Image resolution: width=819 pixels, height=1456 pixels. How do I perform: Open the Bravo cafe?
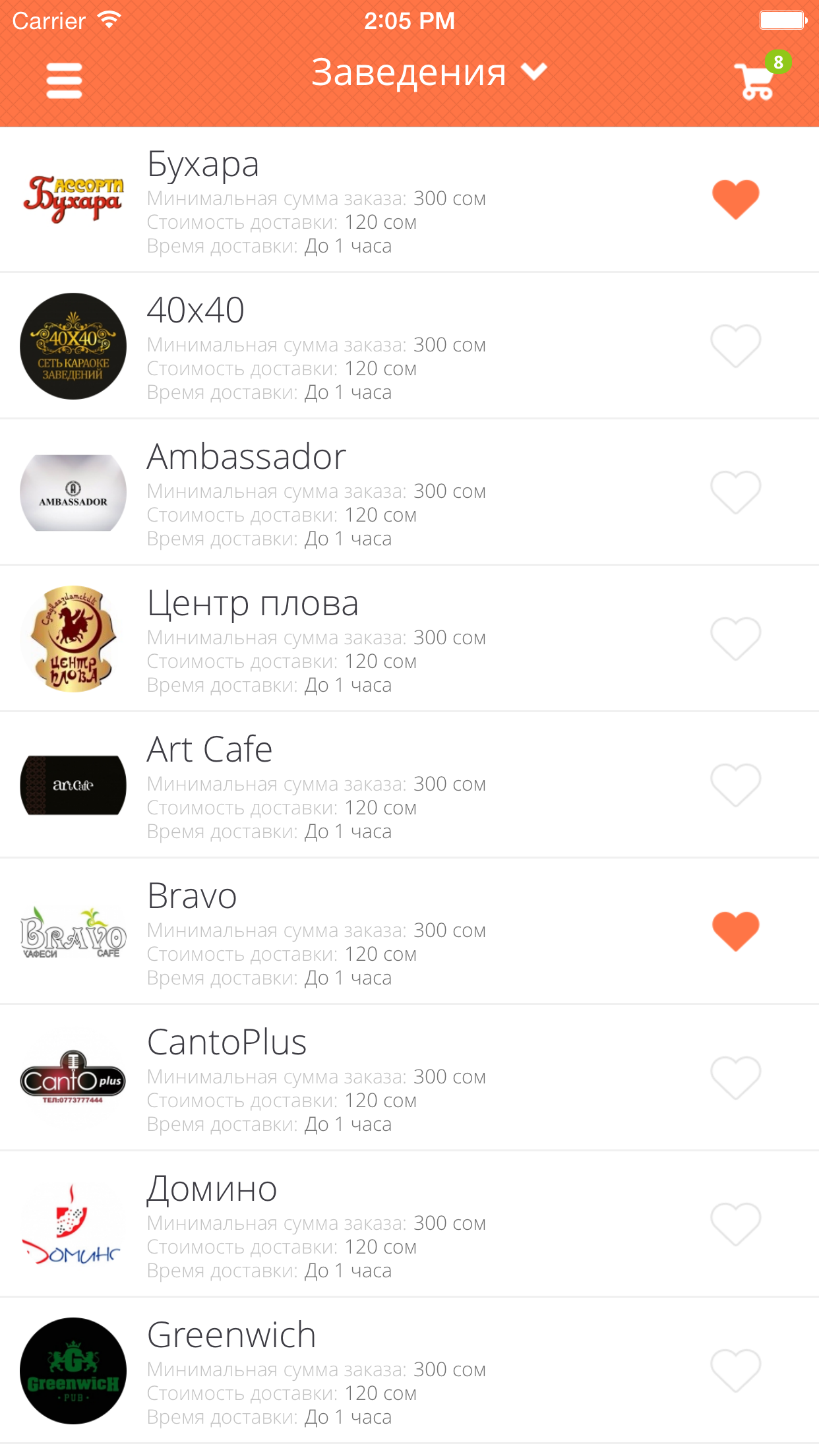tap(409, 932)
